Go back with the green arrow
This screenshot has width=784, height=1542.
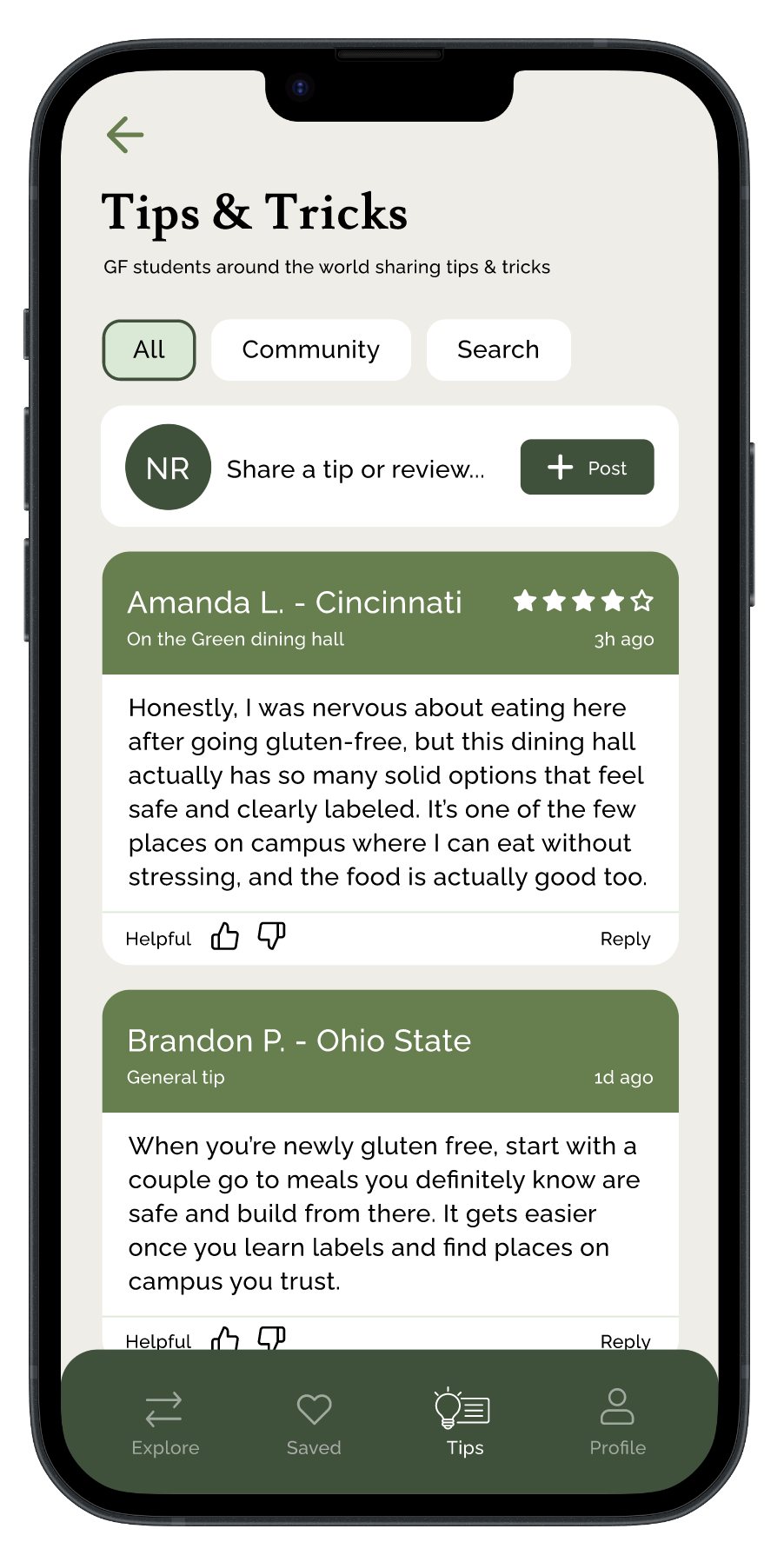(x=125, y=135)
